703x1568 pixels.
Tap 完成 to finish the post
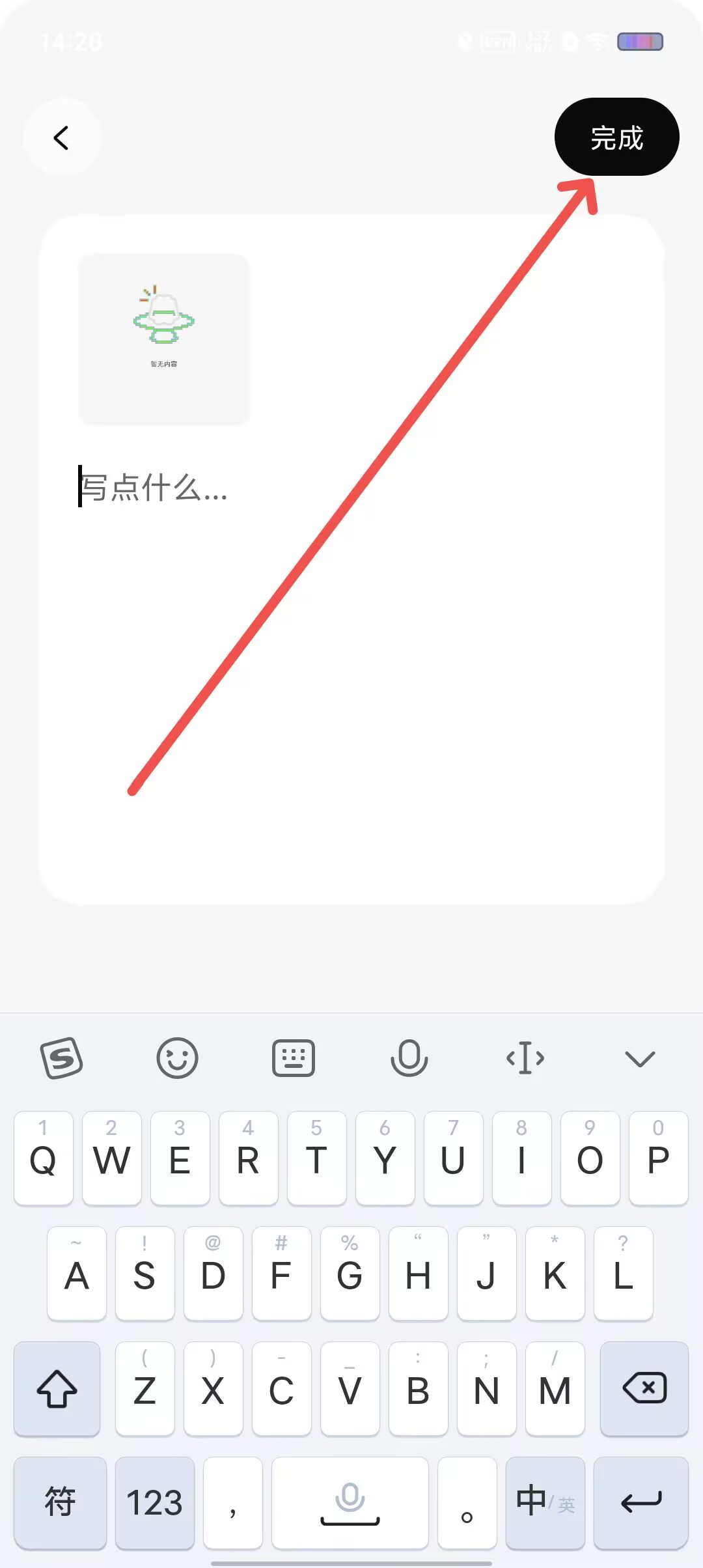[x=616, y=137]
